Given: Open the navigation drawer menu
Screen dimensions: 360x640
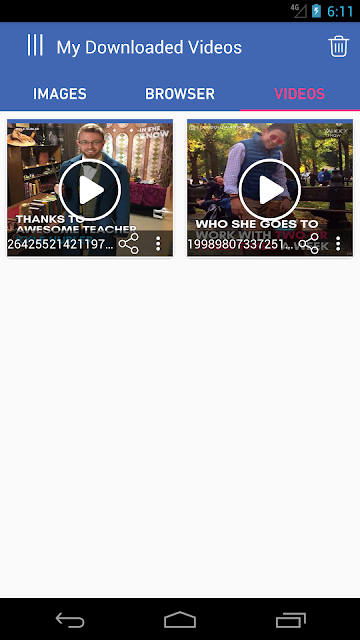Looking at the screenshot, I should (35, 45).
